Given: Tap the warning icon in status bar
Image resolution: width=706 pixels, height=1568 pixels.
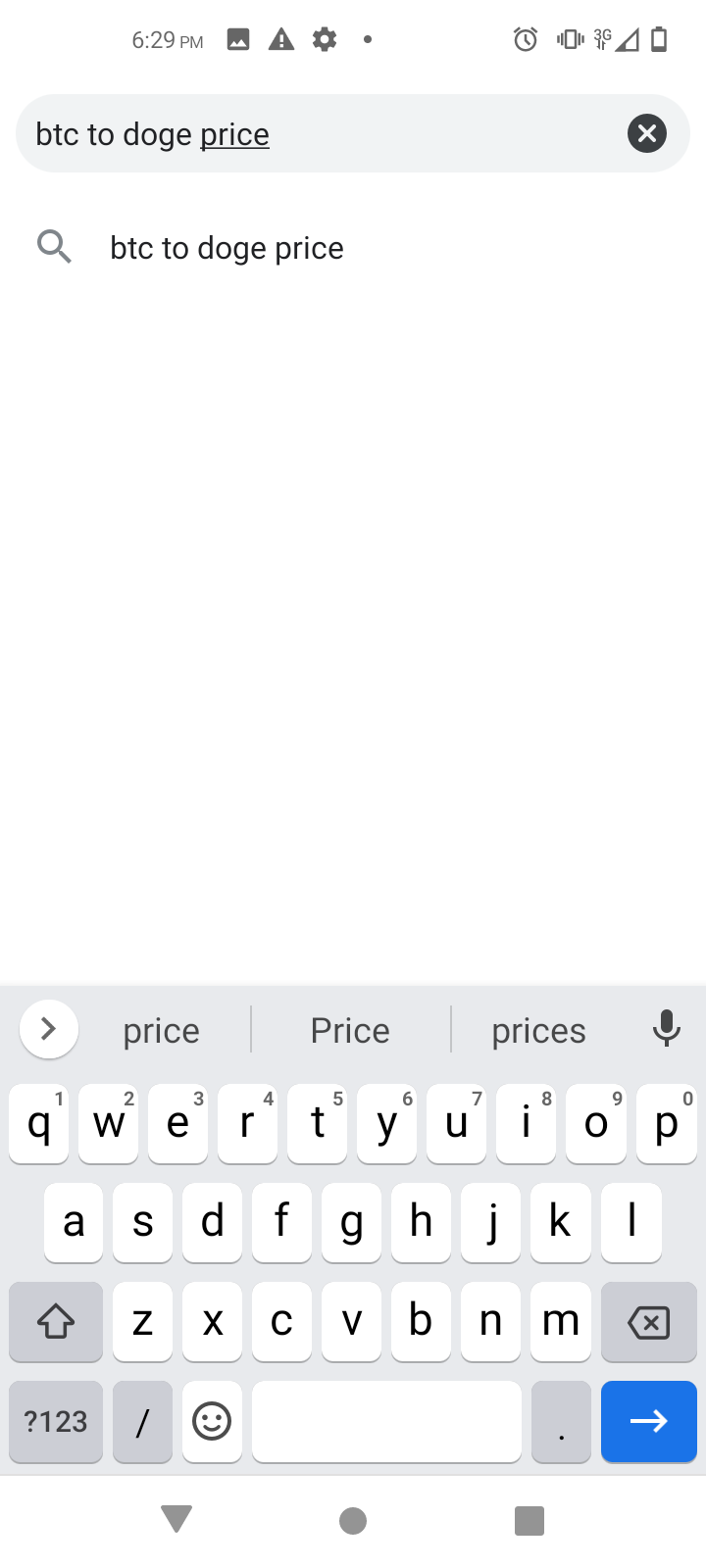Looking at the screenshot, I should (281, 39).
